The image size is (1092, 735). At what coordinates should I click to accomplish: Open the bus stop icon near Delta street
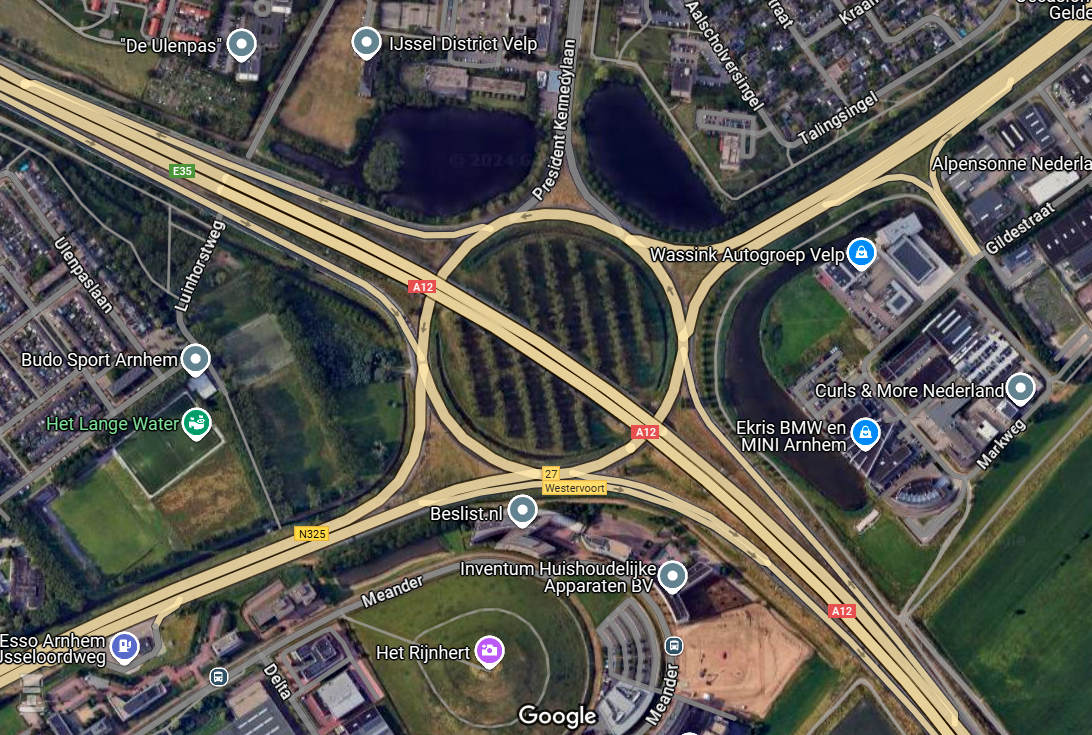(x=218, y=677)
